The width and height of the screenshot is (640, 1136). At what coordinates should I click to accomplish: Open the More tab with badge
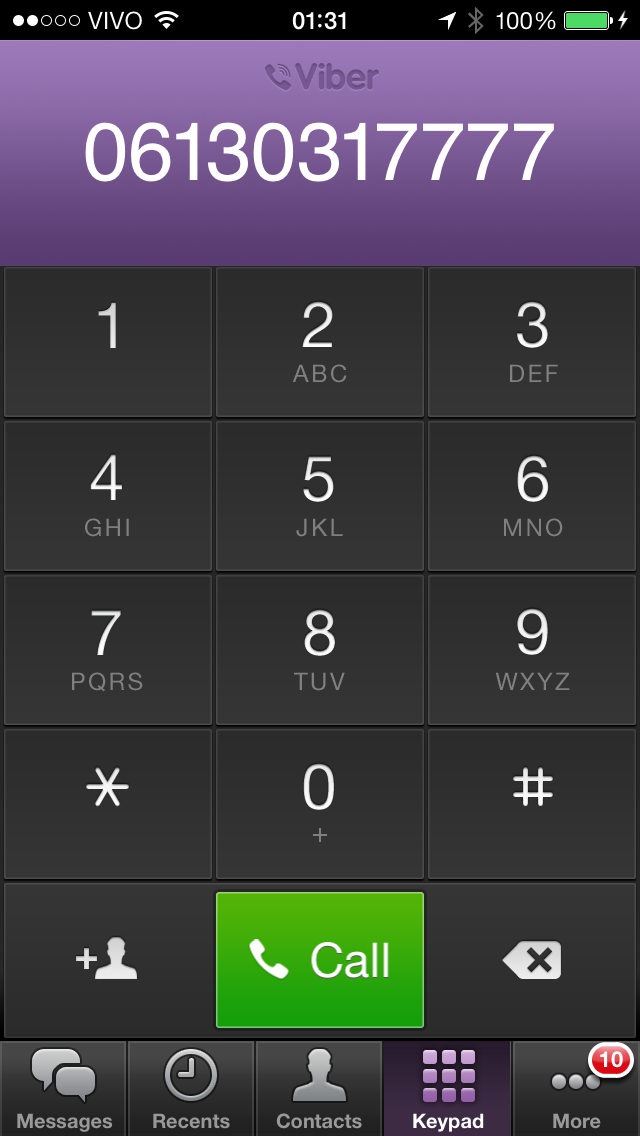576,1089
